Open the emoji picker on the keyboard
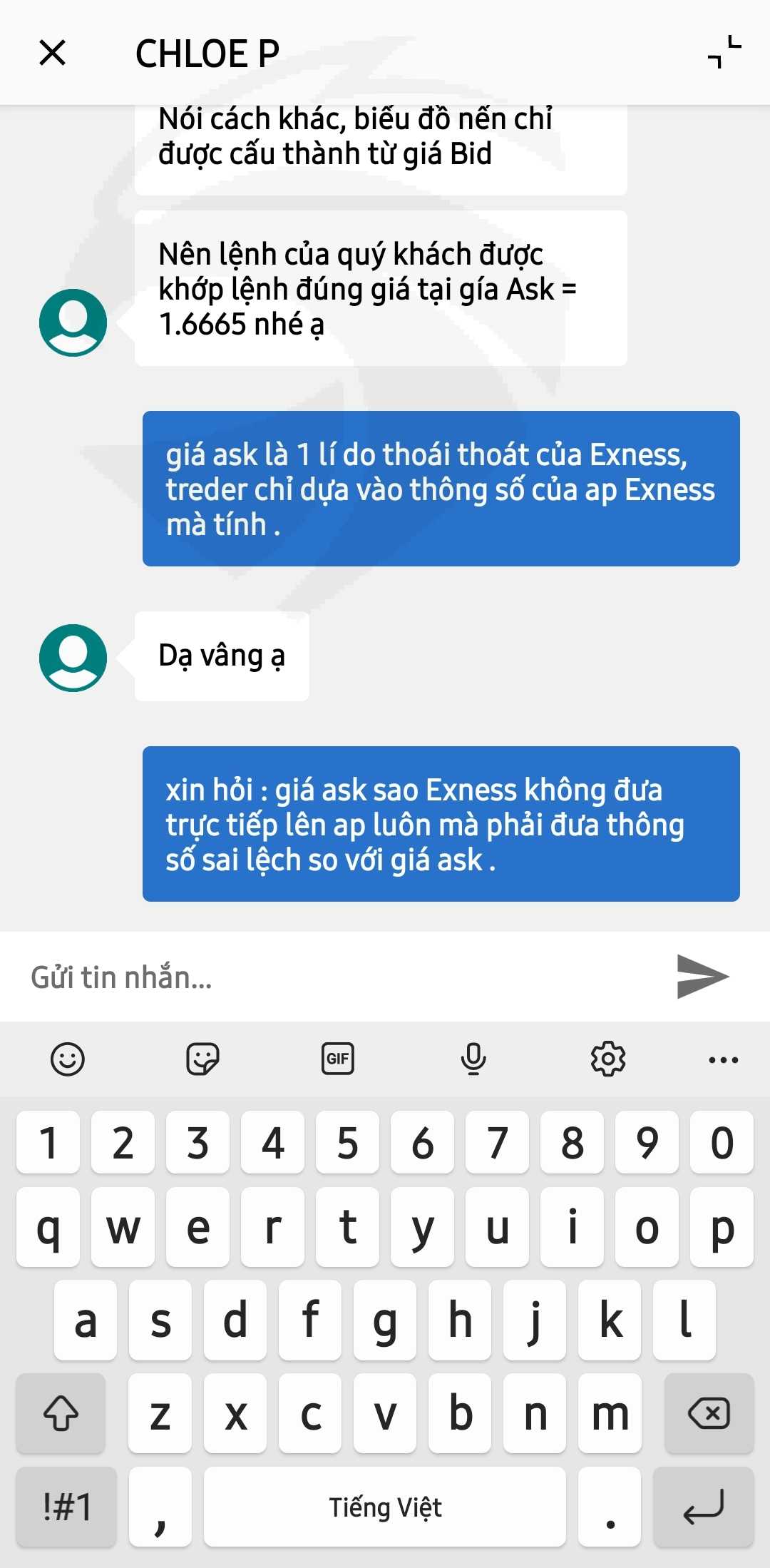The image size is (770, 1568). [68, 1059]
